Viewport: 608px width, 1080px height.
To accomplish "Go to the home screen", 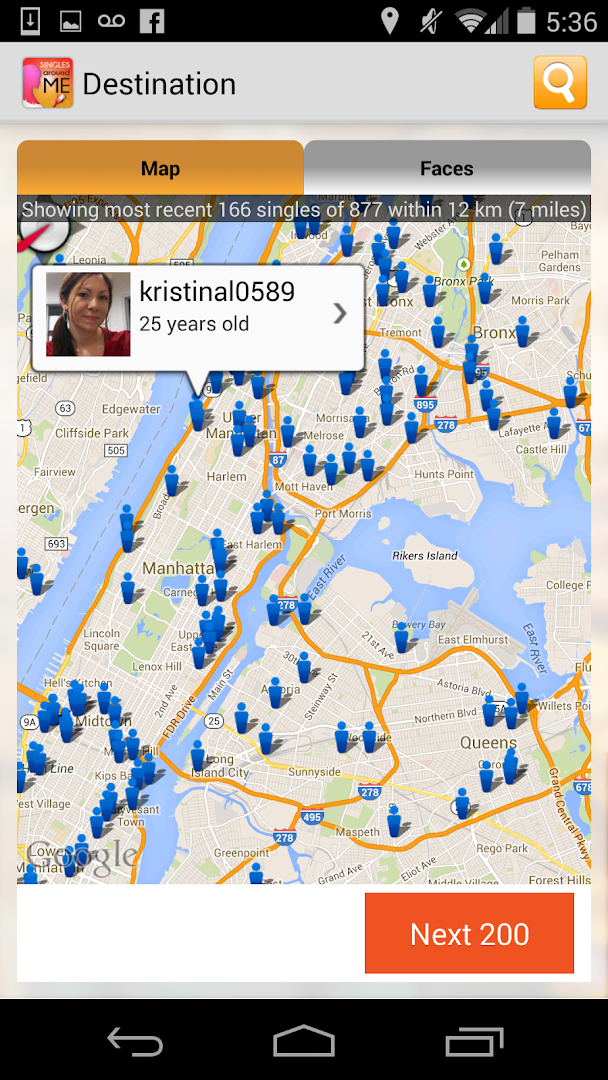I will click(304, 1043).
